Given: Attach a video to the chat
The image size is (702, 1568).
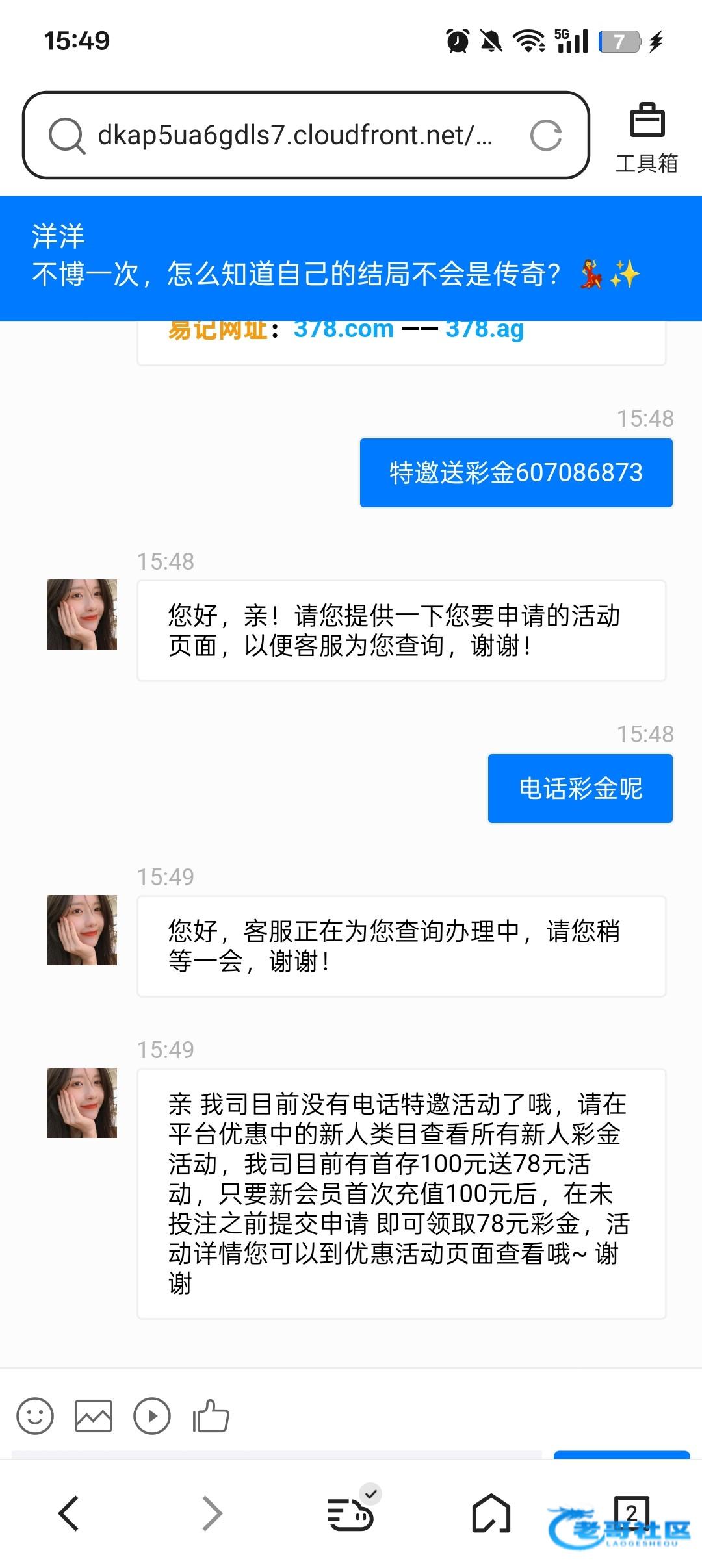Looking at the screenshot, I should click(152, 1415).
